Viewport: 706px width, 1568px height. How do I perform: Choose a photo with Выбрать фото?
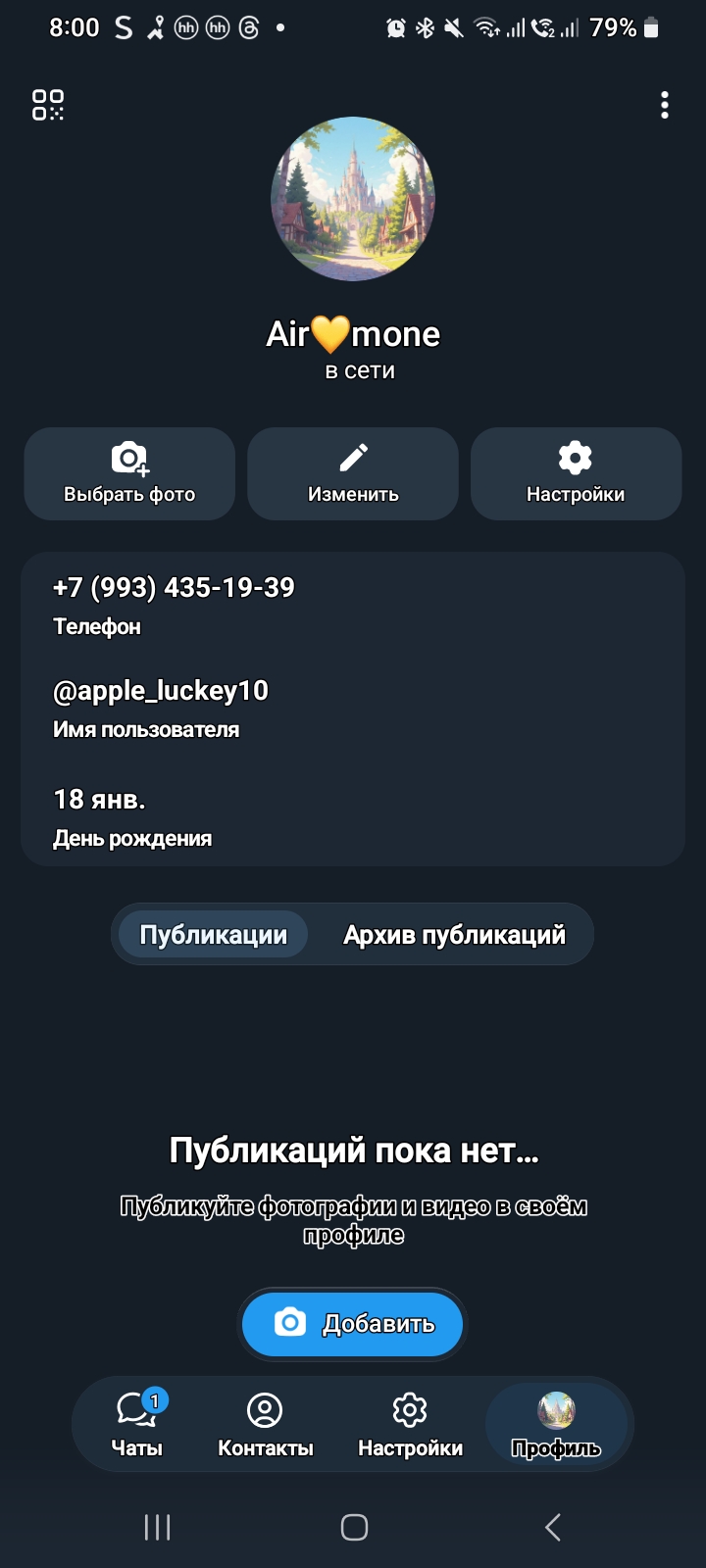tap(129, 473)
